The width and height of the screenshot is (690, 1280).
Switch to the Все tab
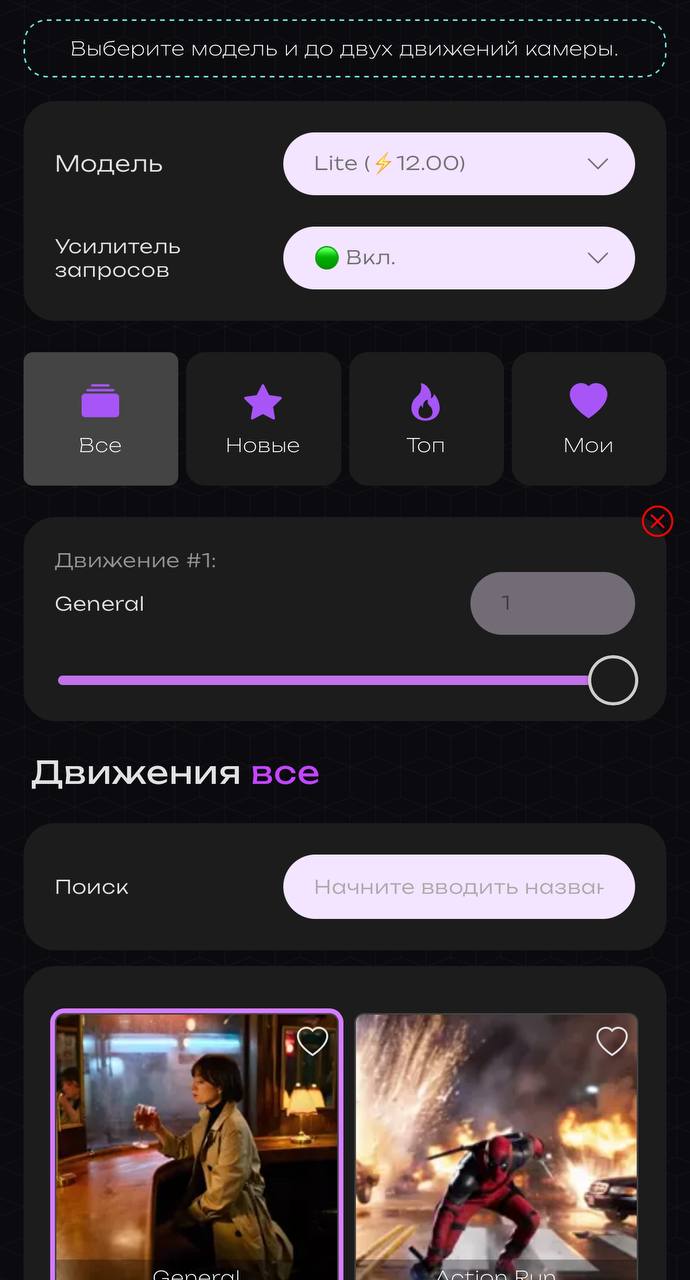pos(101,419)
